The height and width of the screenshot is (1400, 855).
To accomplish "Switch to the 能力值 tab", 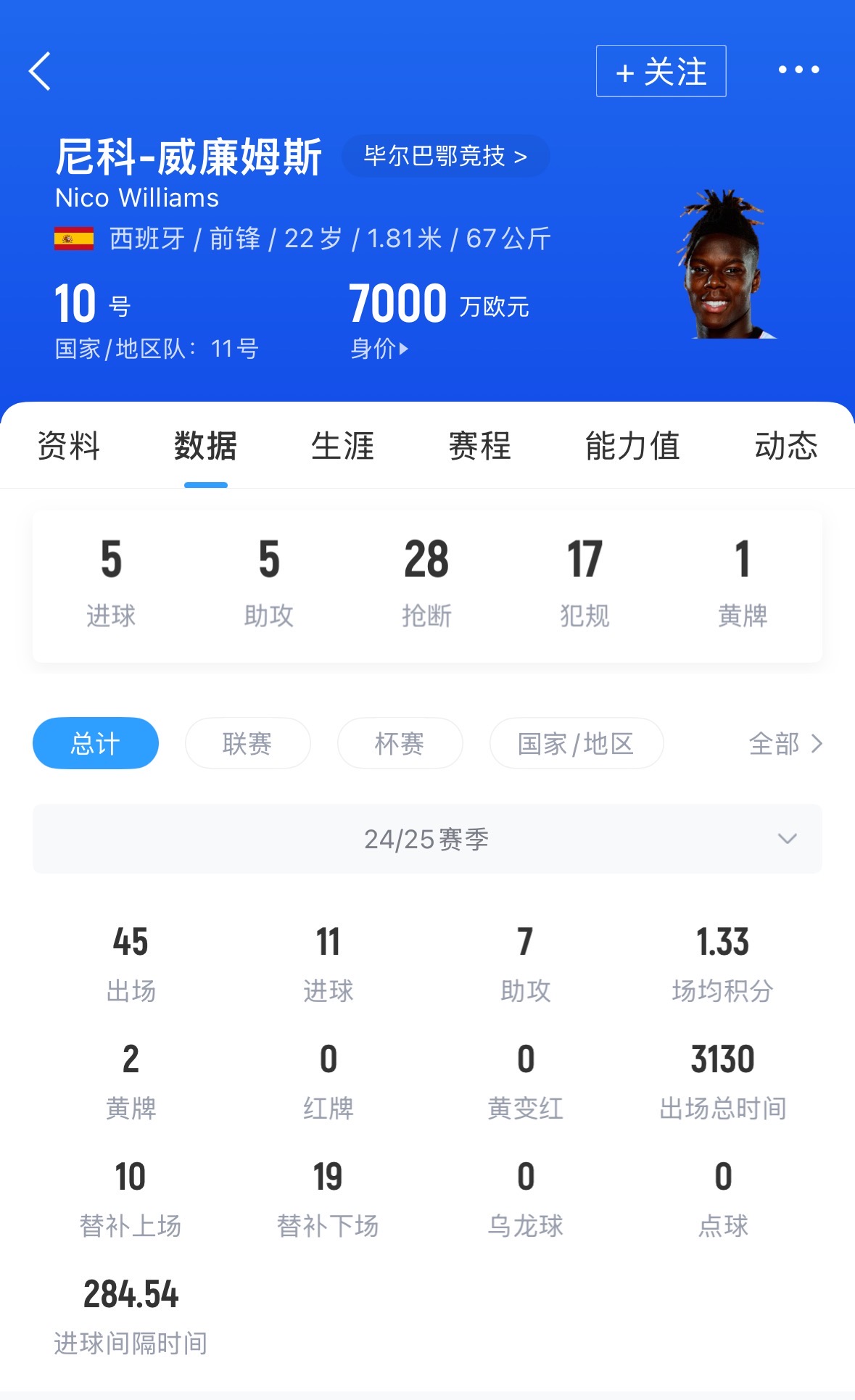I will [632, 446].
